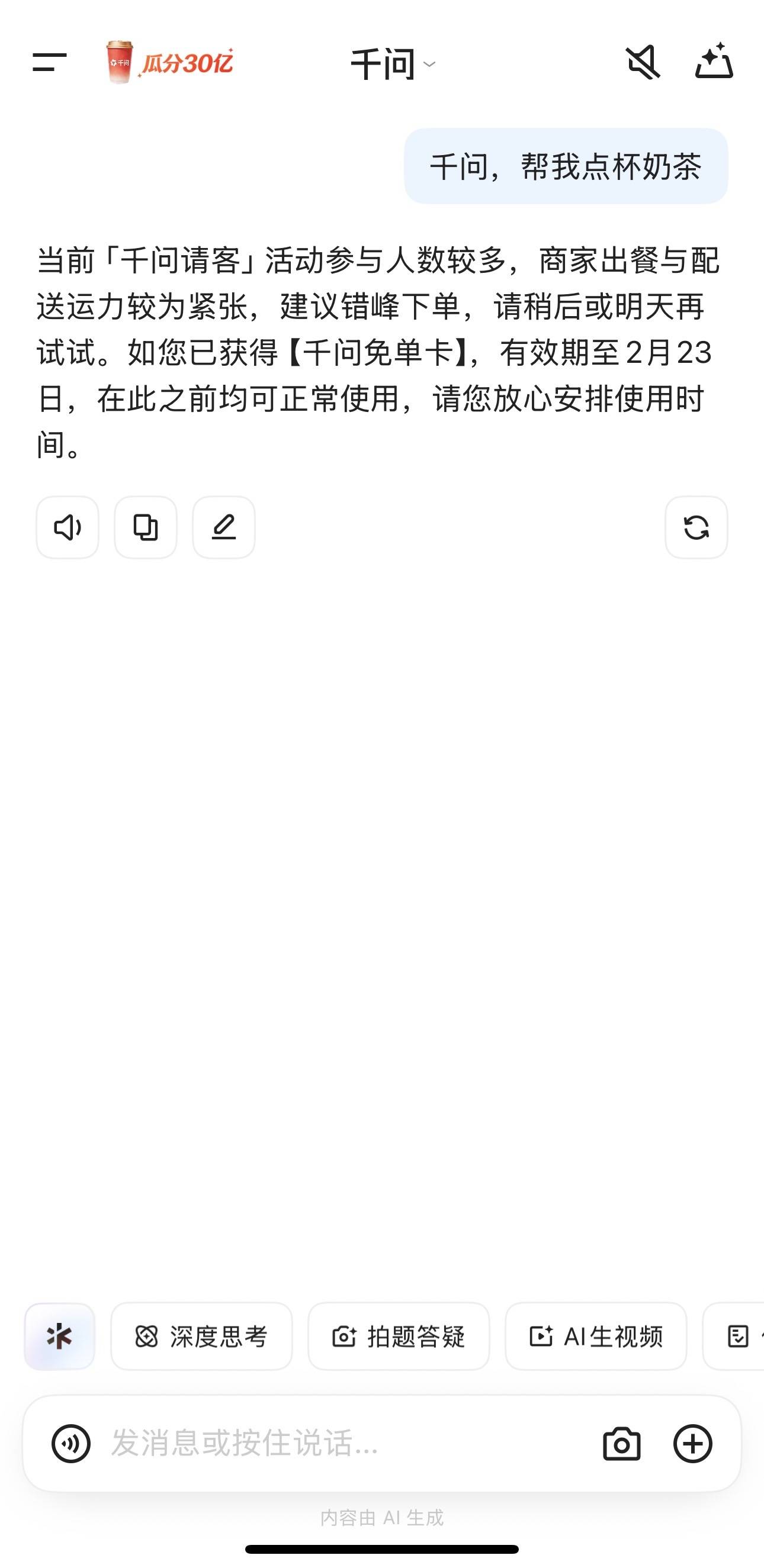This screenshot has width=764, height=1568.
Task: Select the 拍题答疑 chip
Action: tap(399, 1336)
